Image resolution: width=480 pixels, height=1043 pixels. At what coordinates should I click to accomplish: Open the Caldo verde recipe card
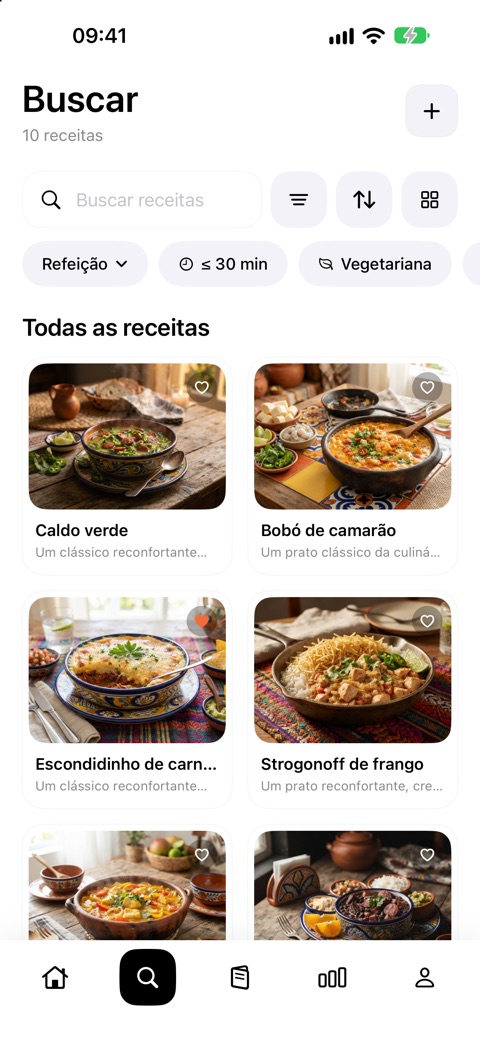[x=127, y=466]
